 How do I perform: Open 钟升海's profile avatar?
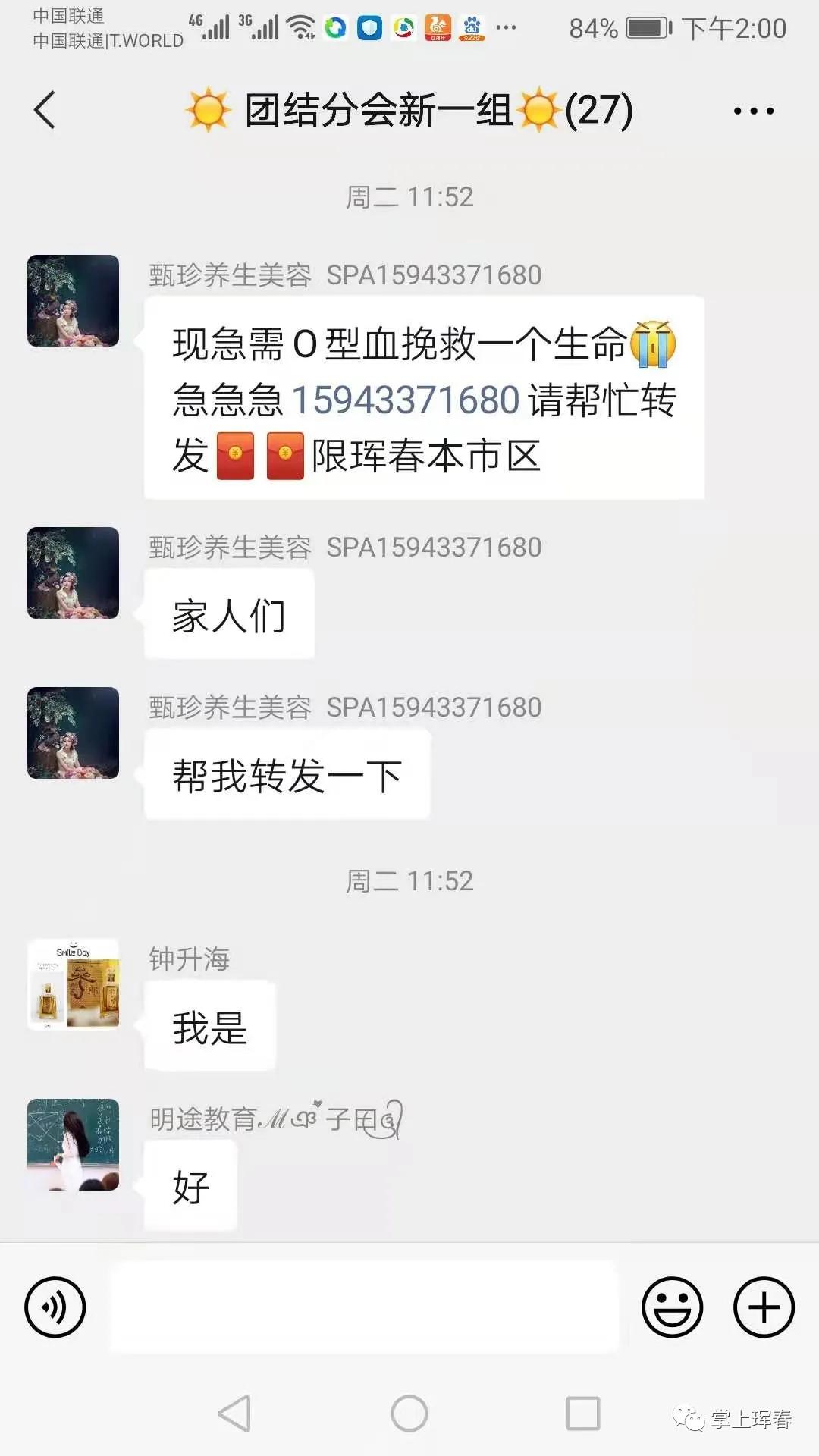tap(73, 986)
